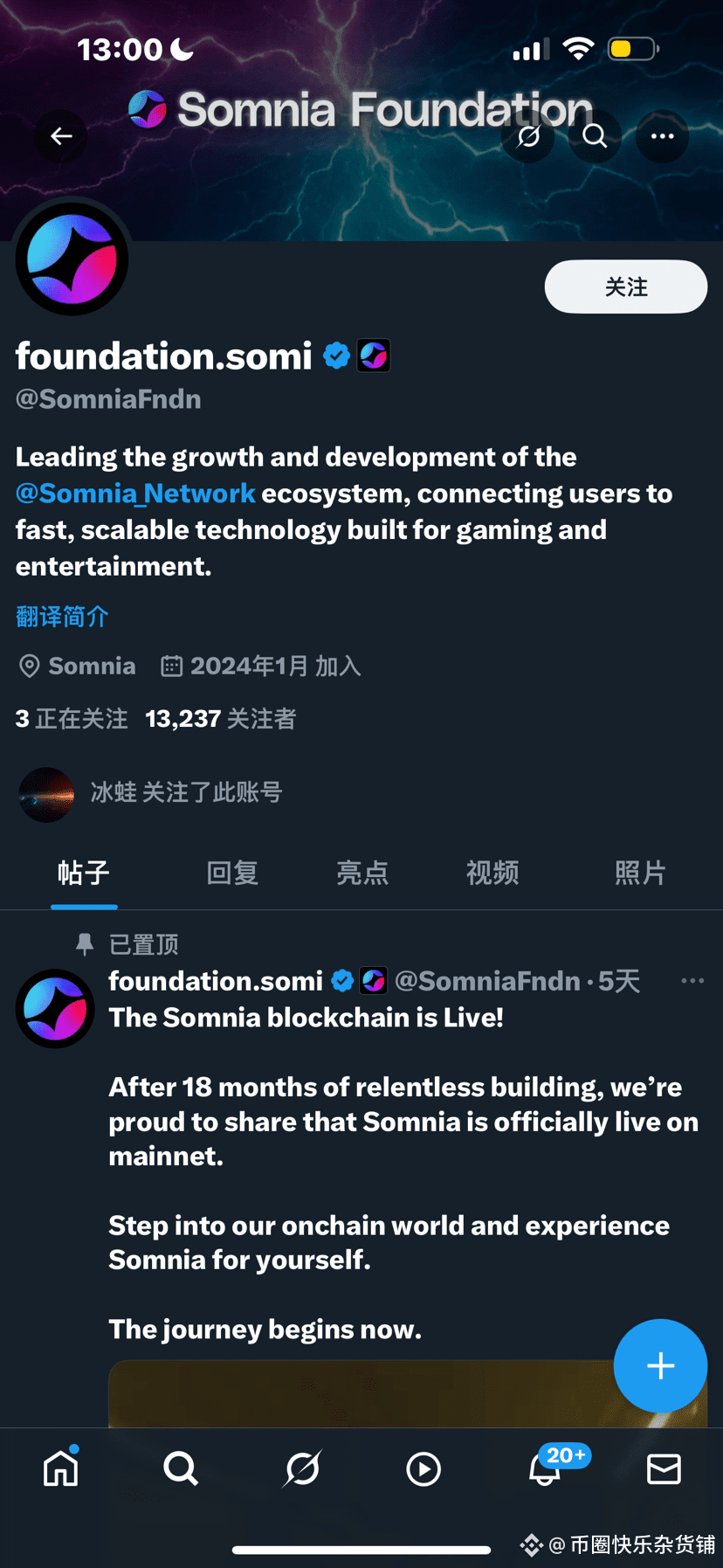Image resolution: width=723 pixels, height=1568 pixels.
Task: Translate bio via 翻译简介
Action: tap(62, 617)
